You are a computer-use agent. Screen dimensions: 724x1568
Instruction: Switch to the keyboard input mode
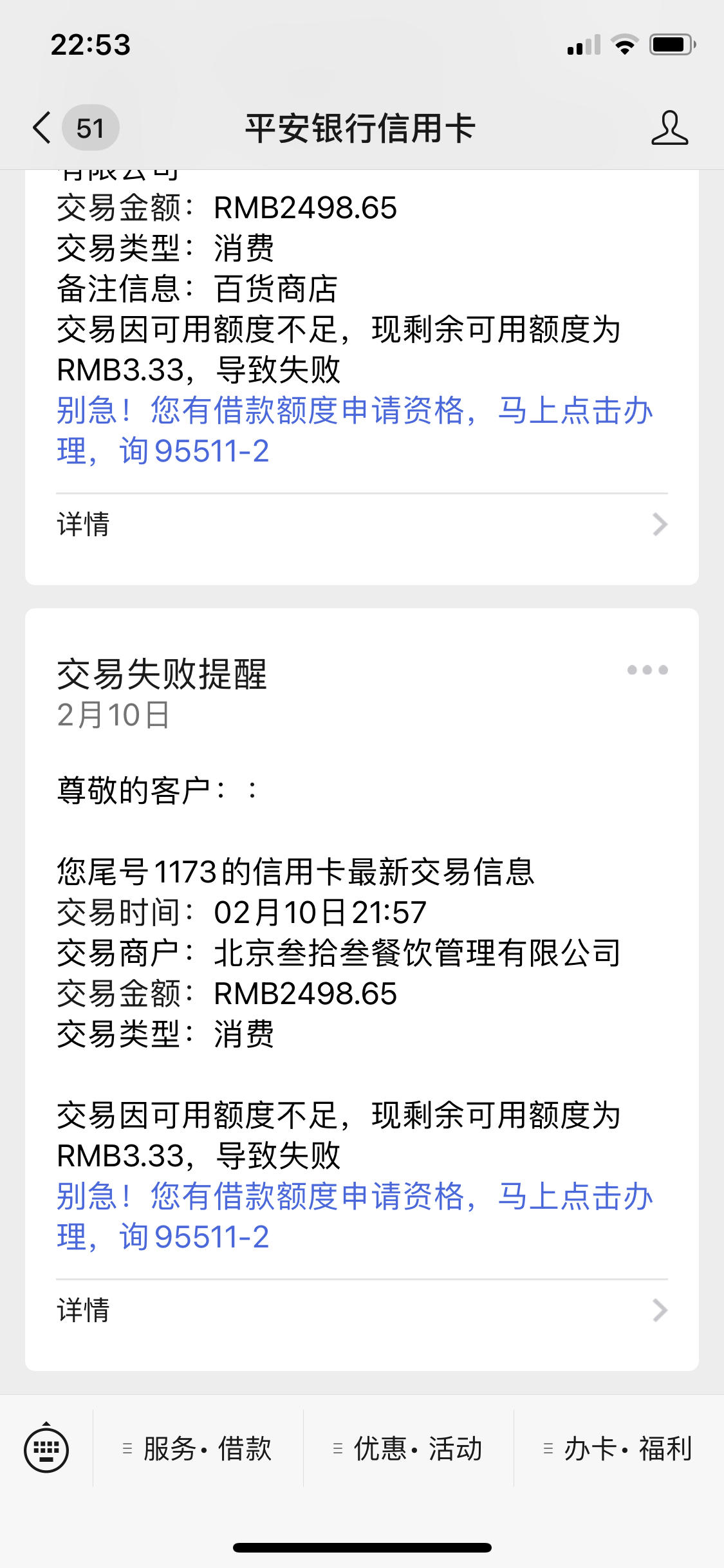[46, 1449]
